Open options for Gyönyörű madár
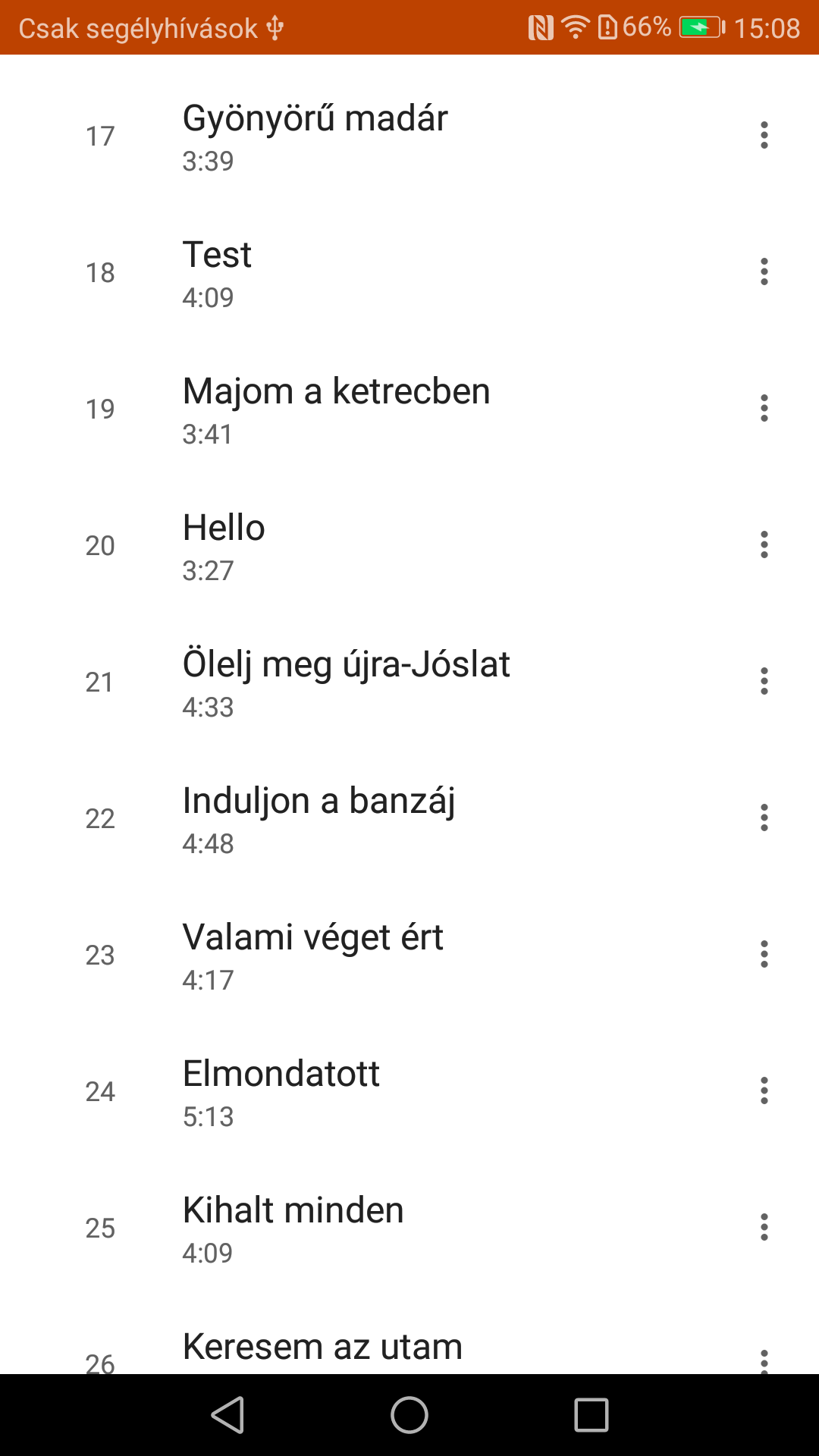Image resolution: width=819 pixels, height=1456 pixels. [764, 136]
